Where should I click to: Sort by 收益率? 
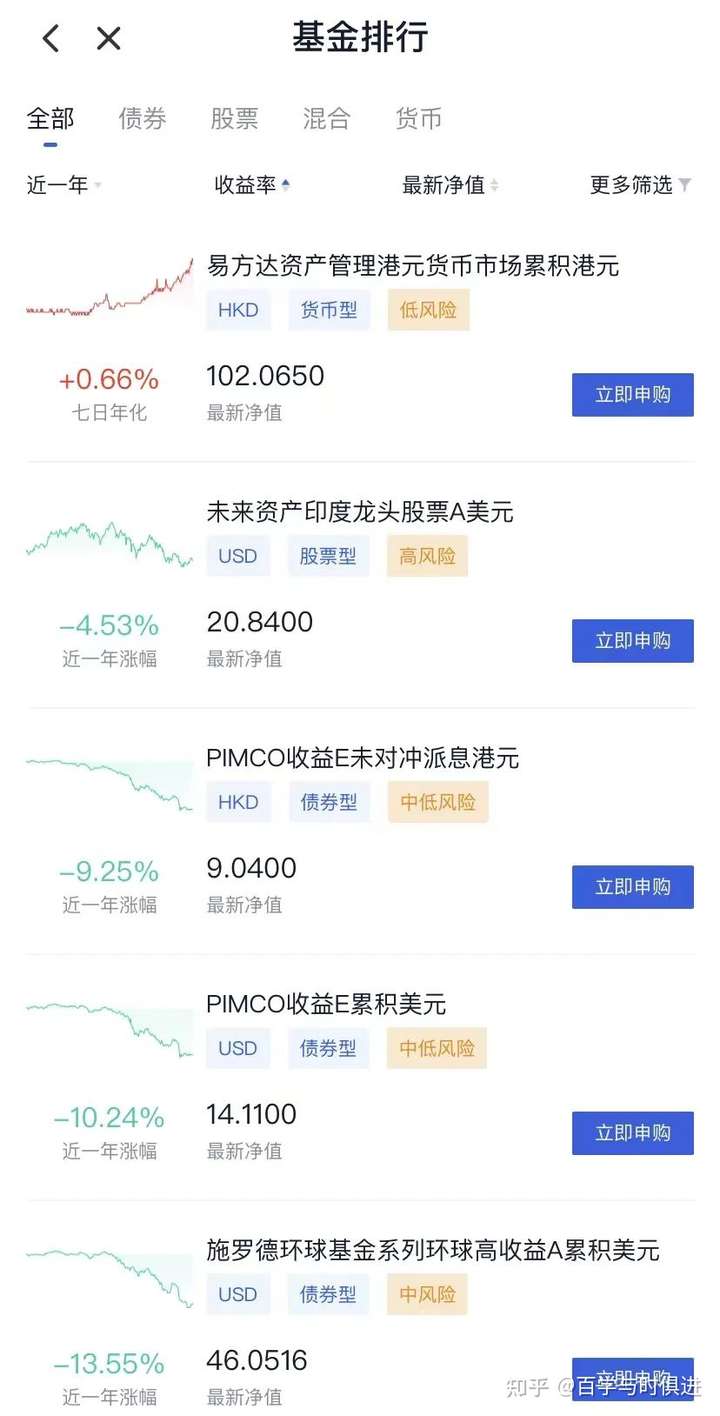pyautogui.click(x=252, y=185)
